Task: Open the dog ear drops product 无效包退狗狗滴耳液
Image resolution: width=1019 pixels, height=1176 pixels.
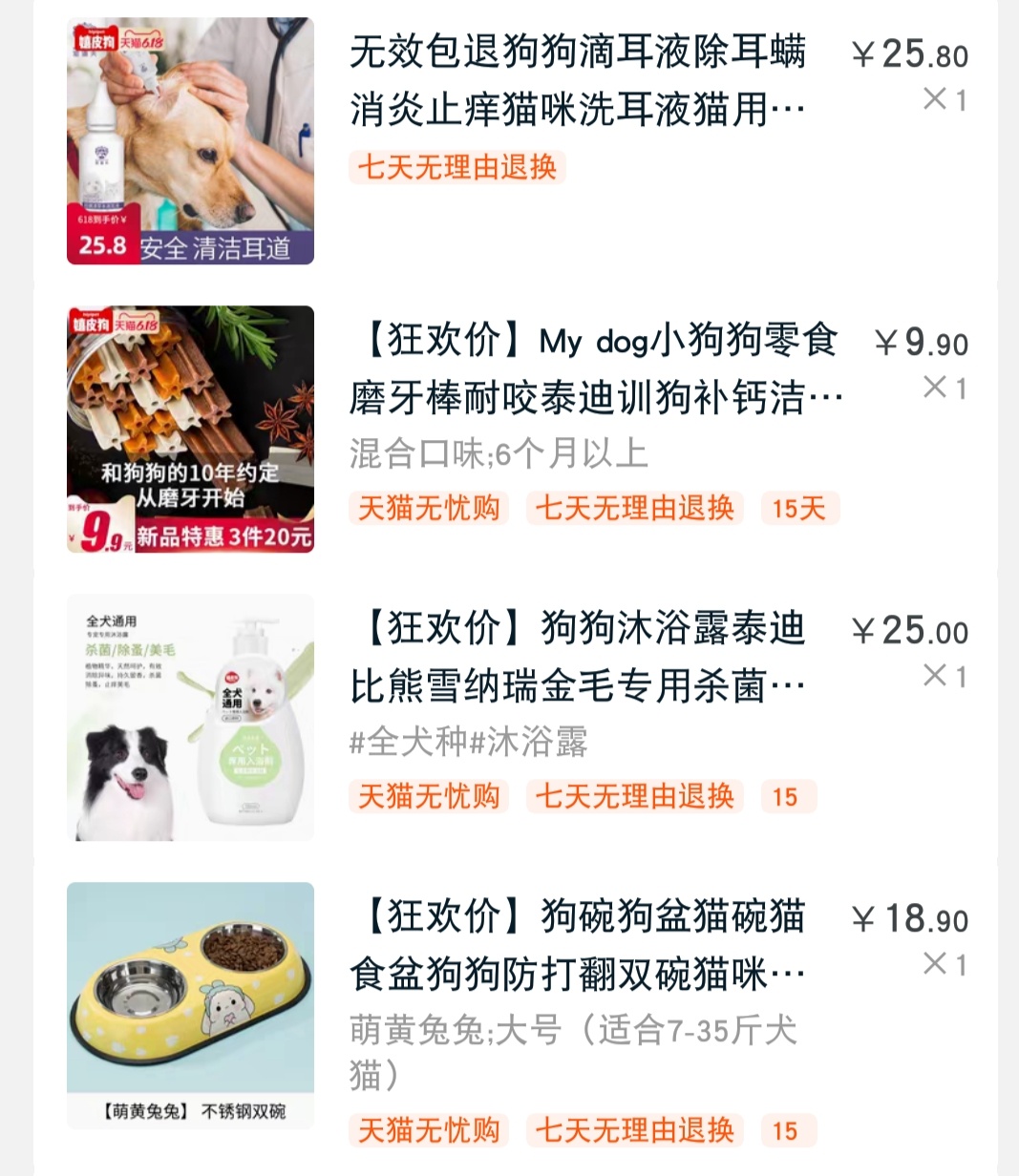Action: [577, 79]
